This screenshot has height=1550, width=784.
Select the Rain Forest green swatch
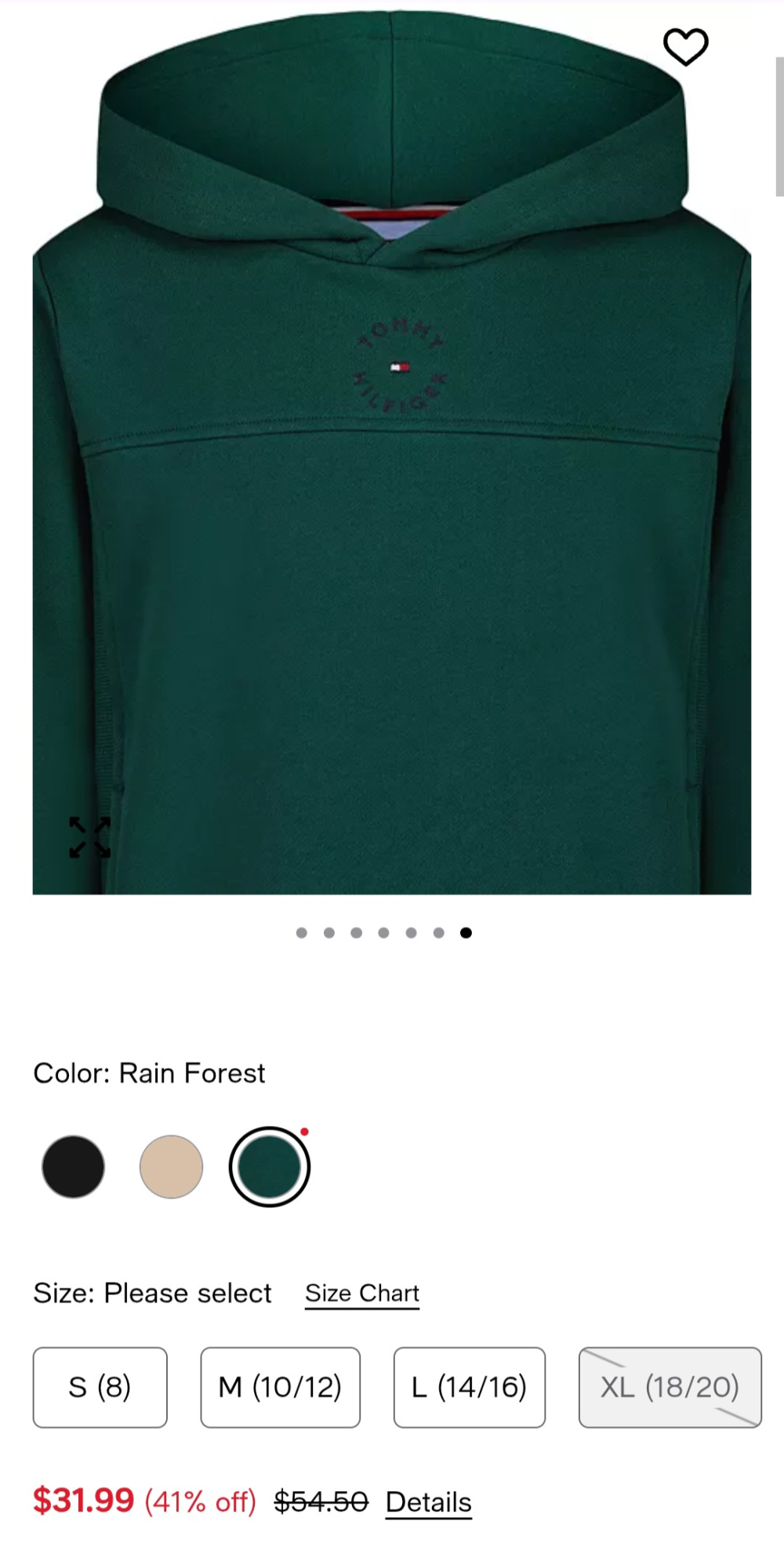coord(269,1167)
